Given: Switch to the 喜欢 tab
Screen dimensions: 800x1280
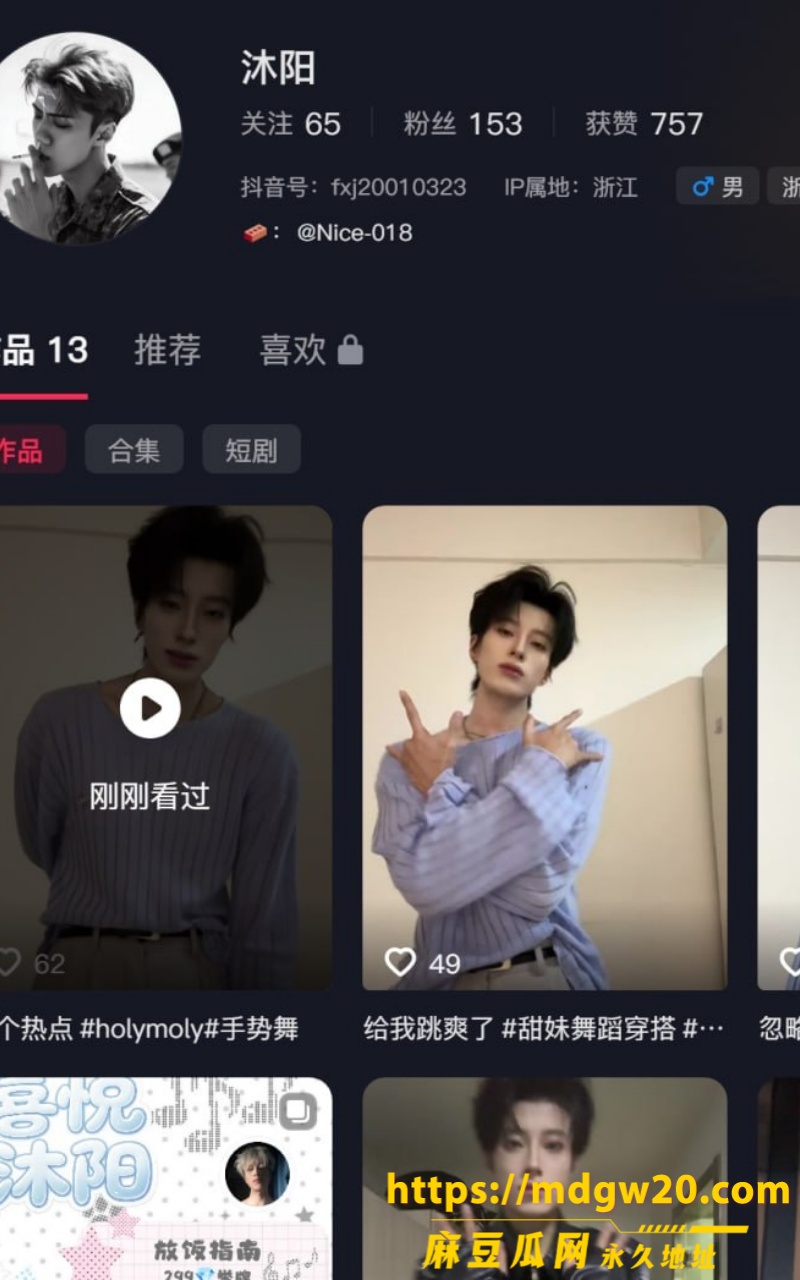Looking at the screenshot, I should coord(311,350).
